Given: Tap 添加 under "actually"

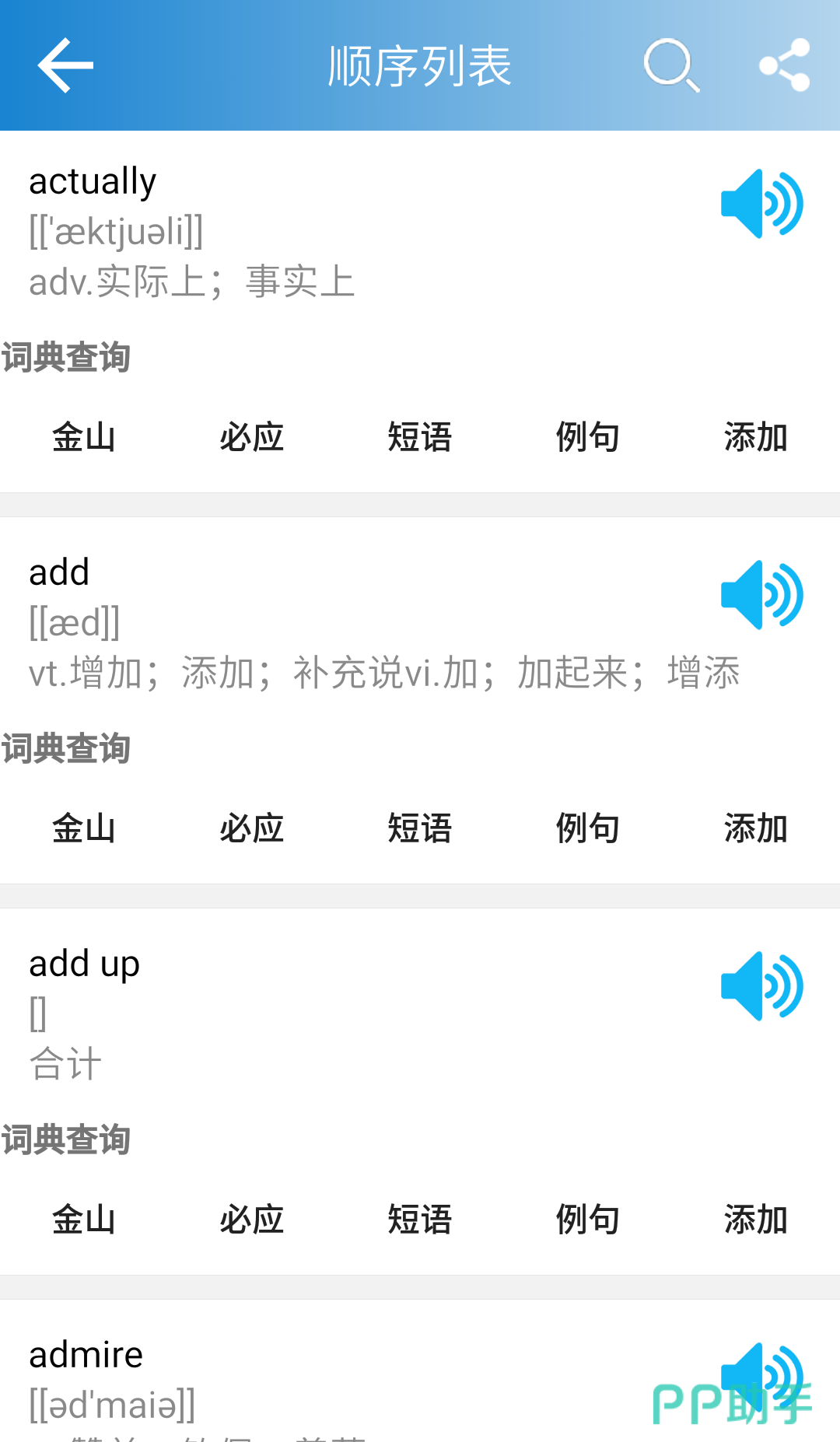Looking at the screenshot, I should click(756, 437).
